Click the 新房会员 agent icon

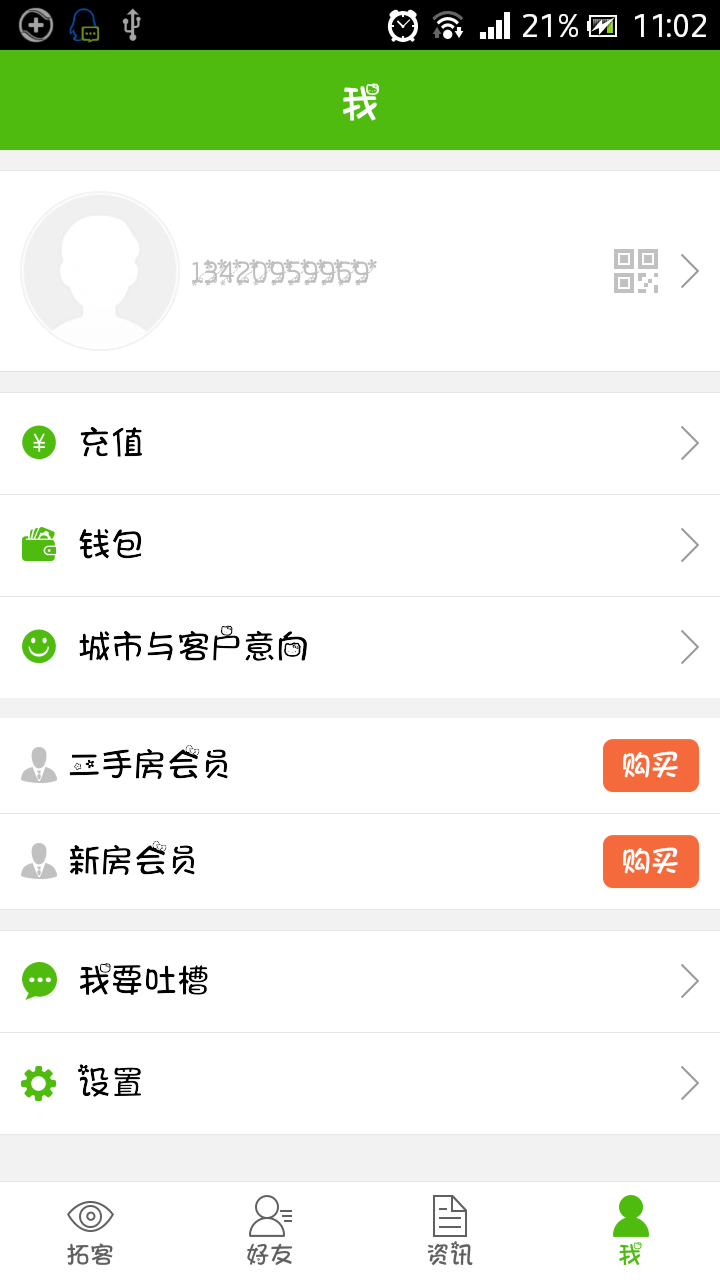(38, 861)
